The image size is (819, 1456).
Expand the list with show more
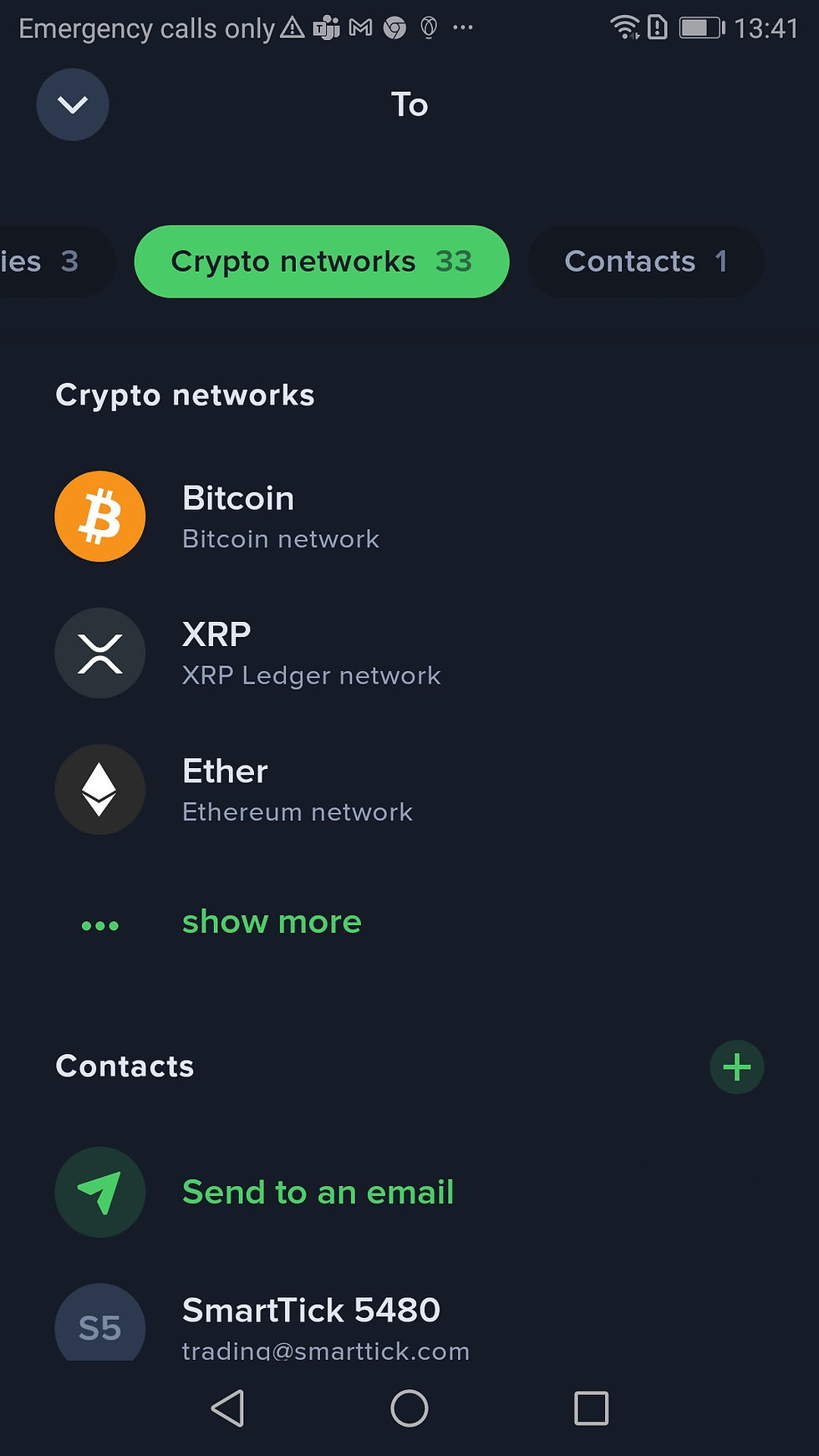271,922
